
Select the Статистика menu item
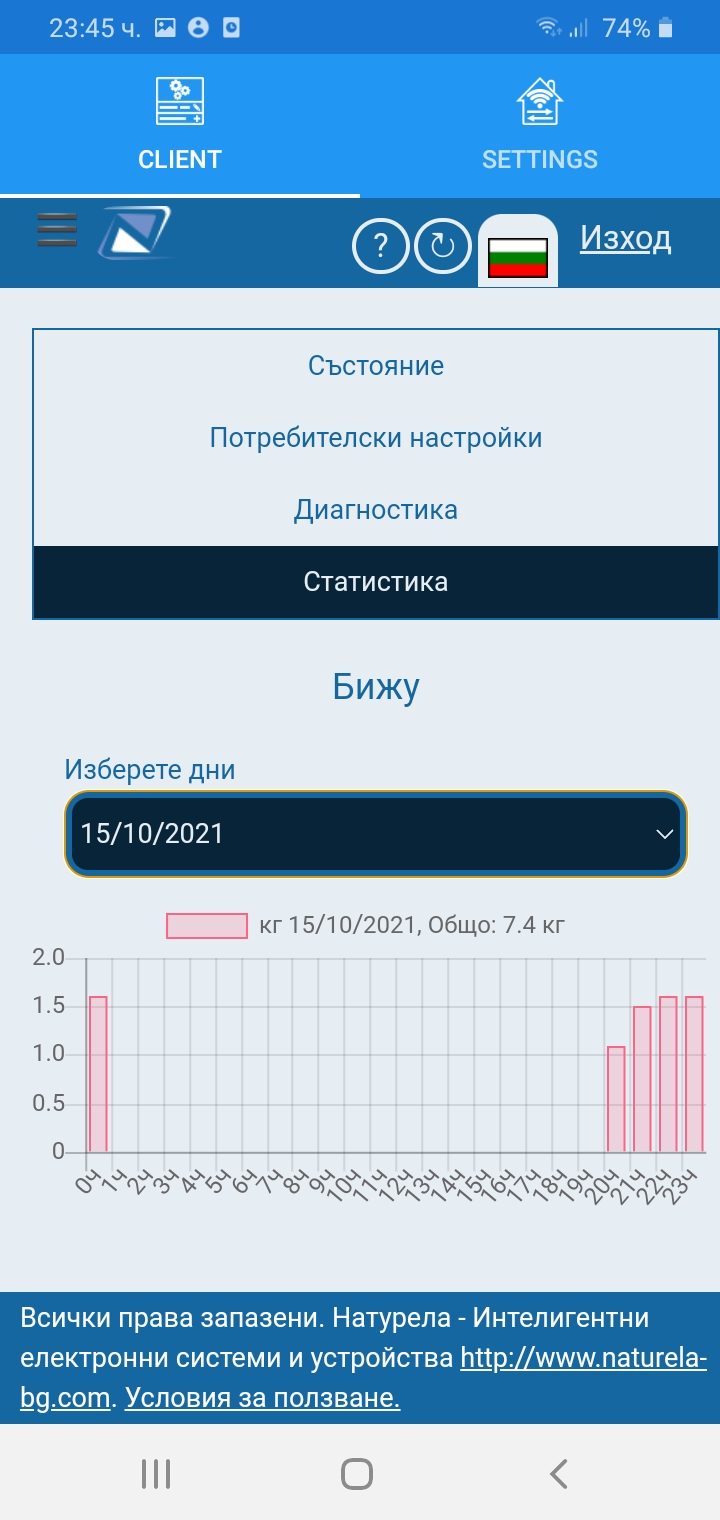pyautogui.click(x=376, y=582)
